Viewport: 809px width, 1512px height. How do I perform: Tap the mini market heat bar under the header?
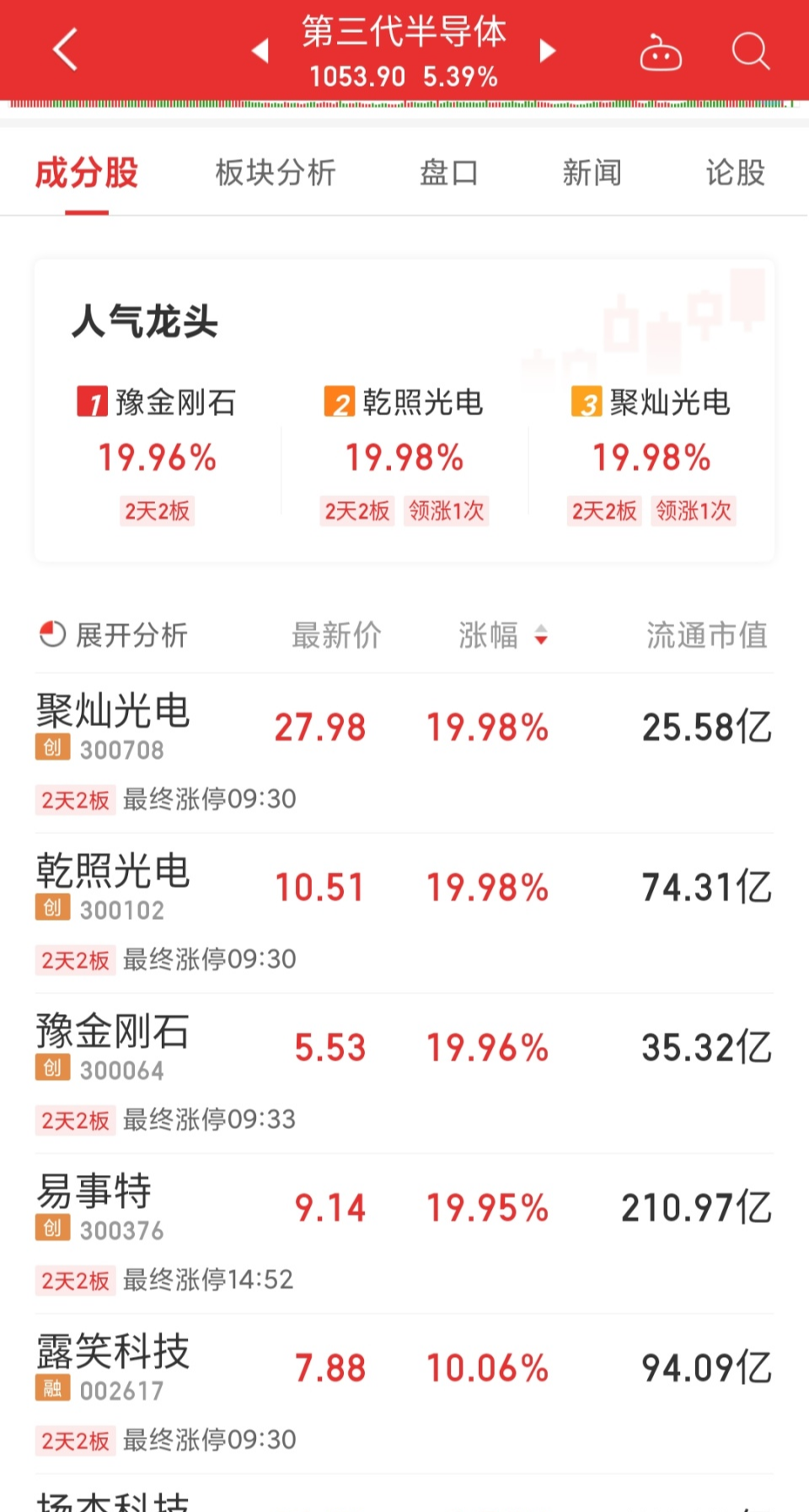[404, 104]
